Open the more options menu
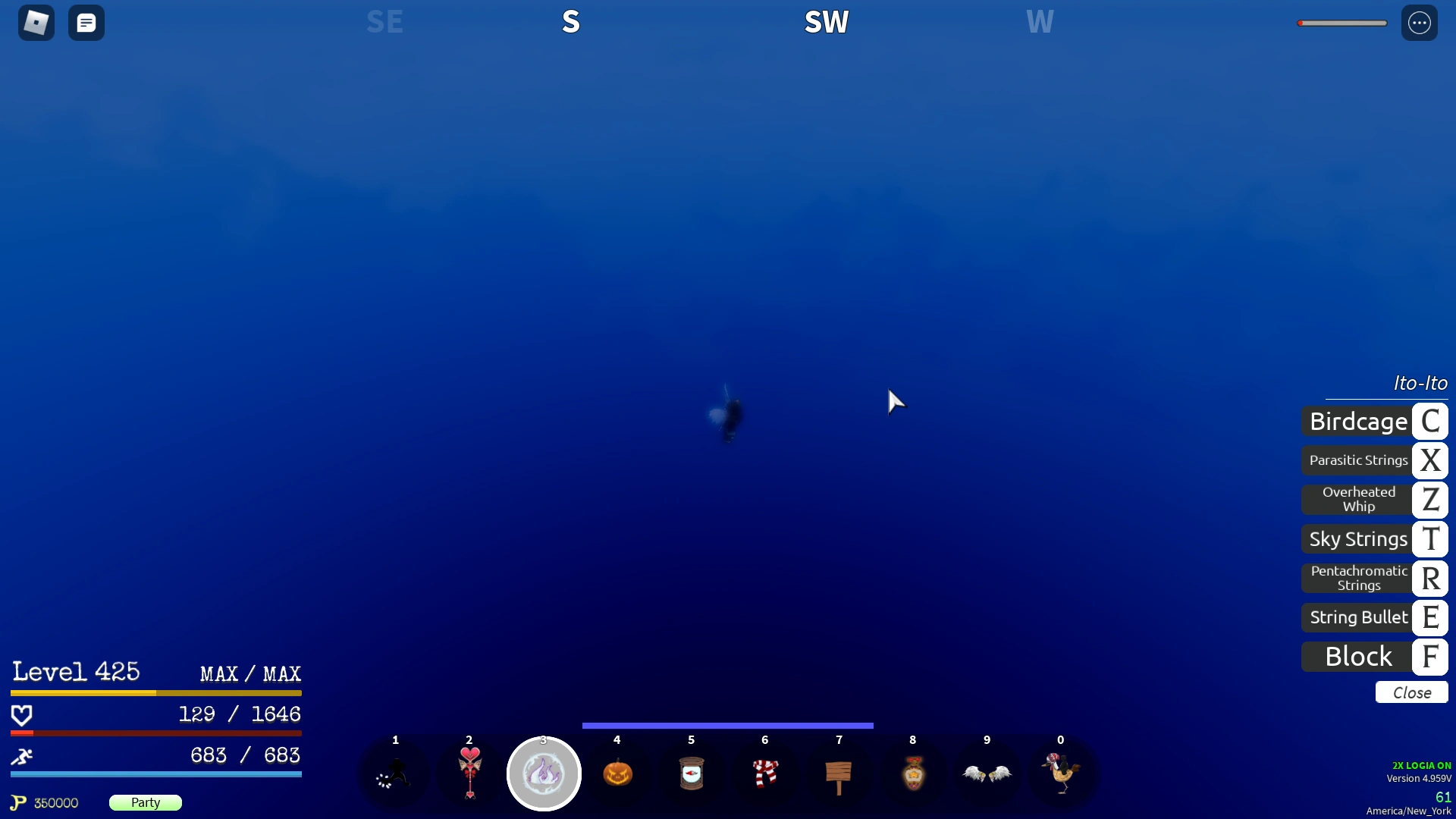This screenshot has height=819, width=1456. (1419, 23)
